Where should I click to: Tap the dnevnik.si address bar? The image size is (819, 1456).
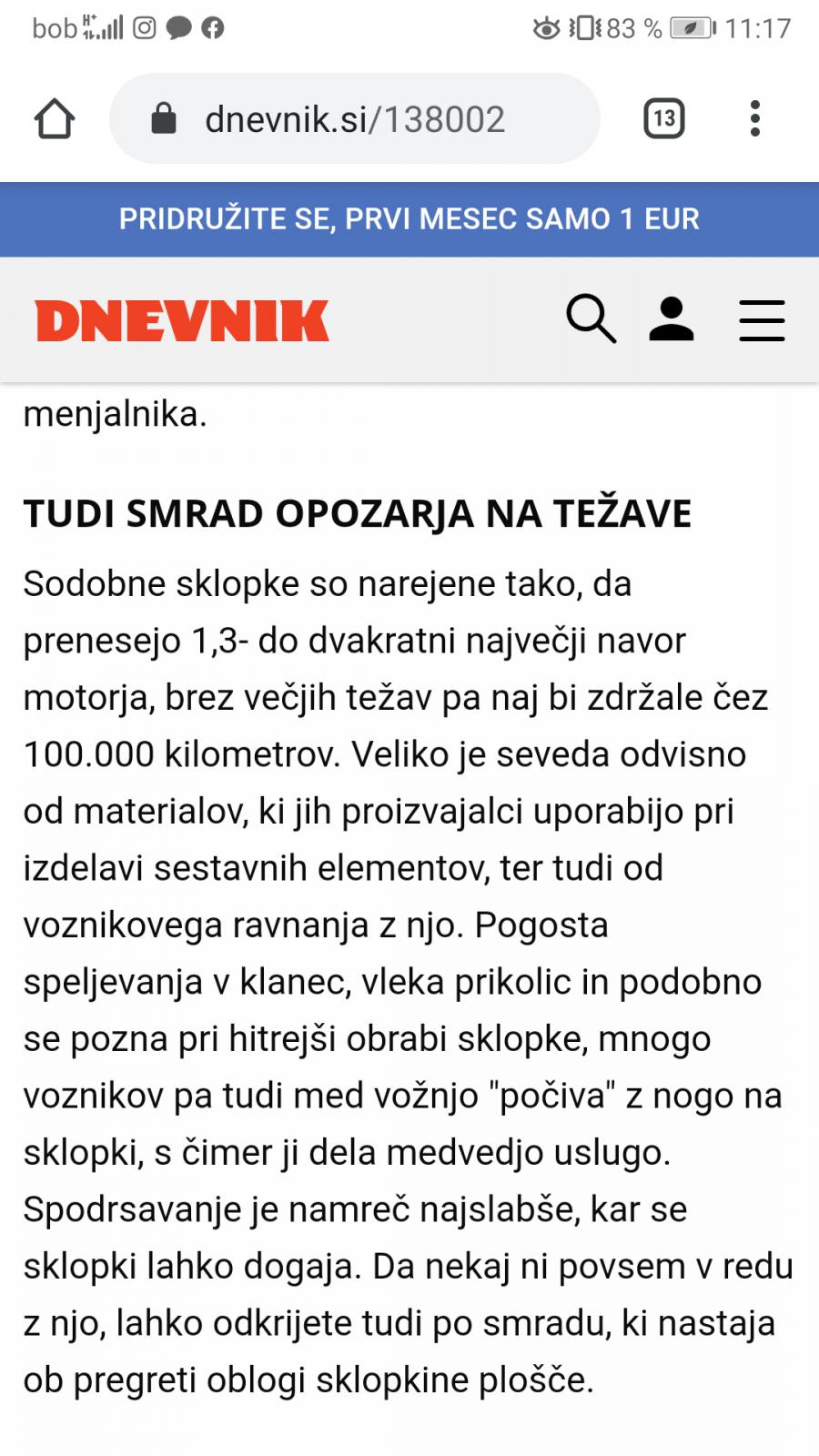point(355,118)
